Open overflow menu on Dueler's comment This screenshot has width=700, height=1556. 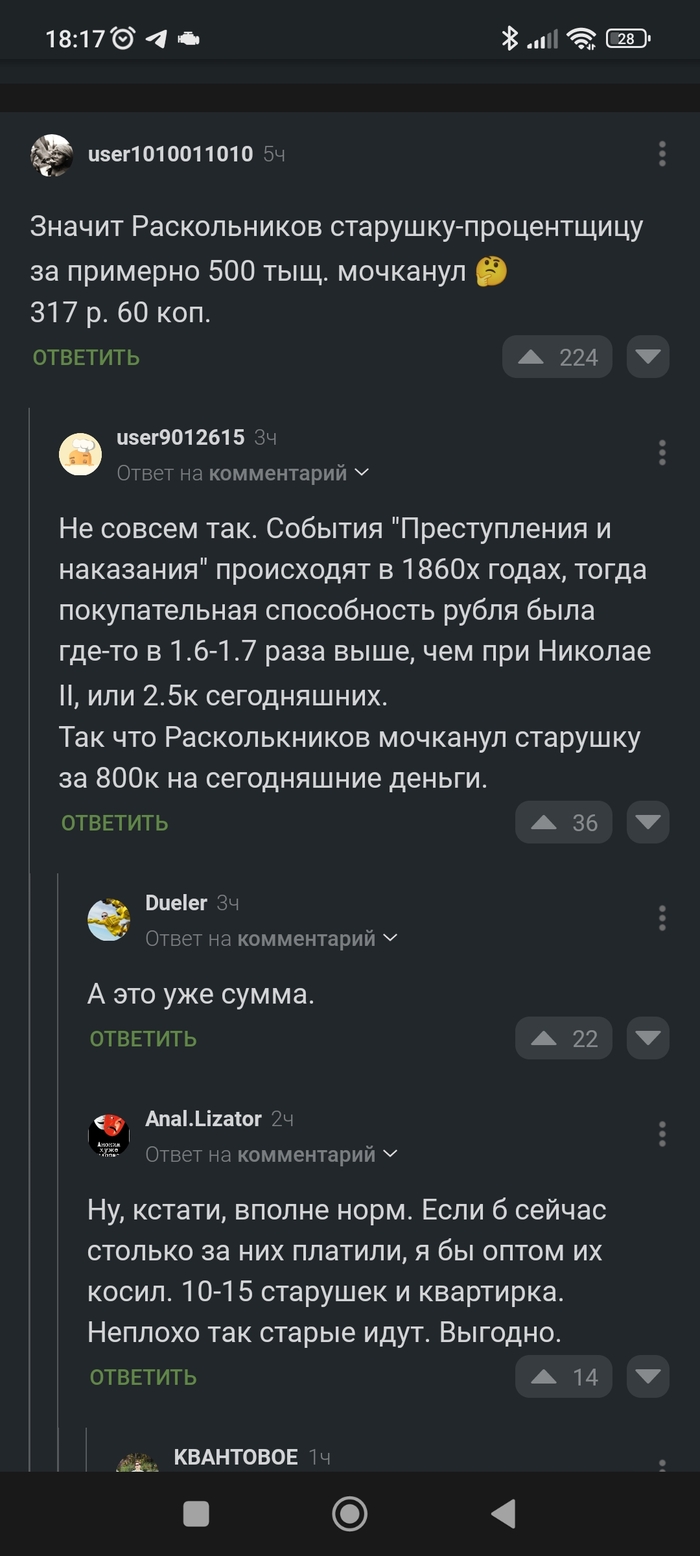pyautogui.click(x=662, y=918)
